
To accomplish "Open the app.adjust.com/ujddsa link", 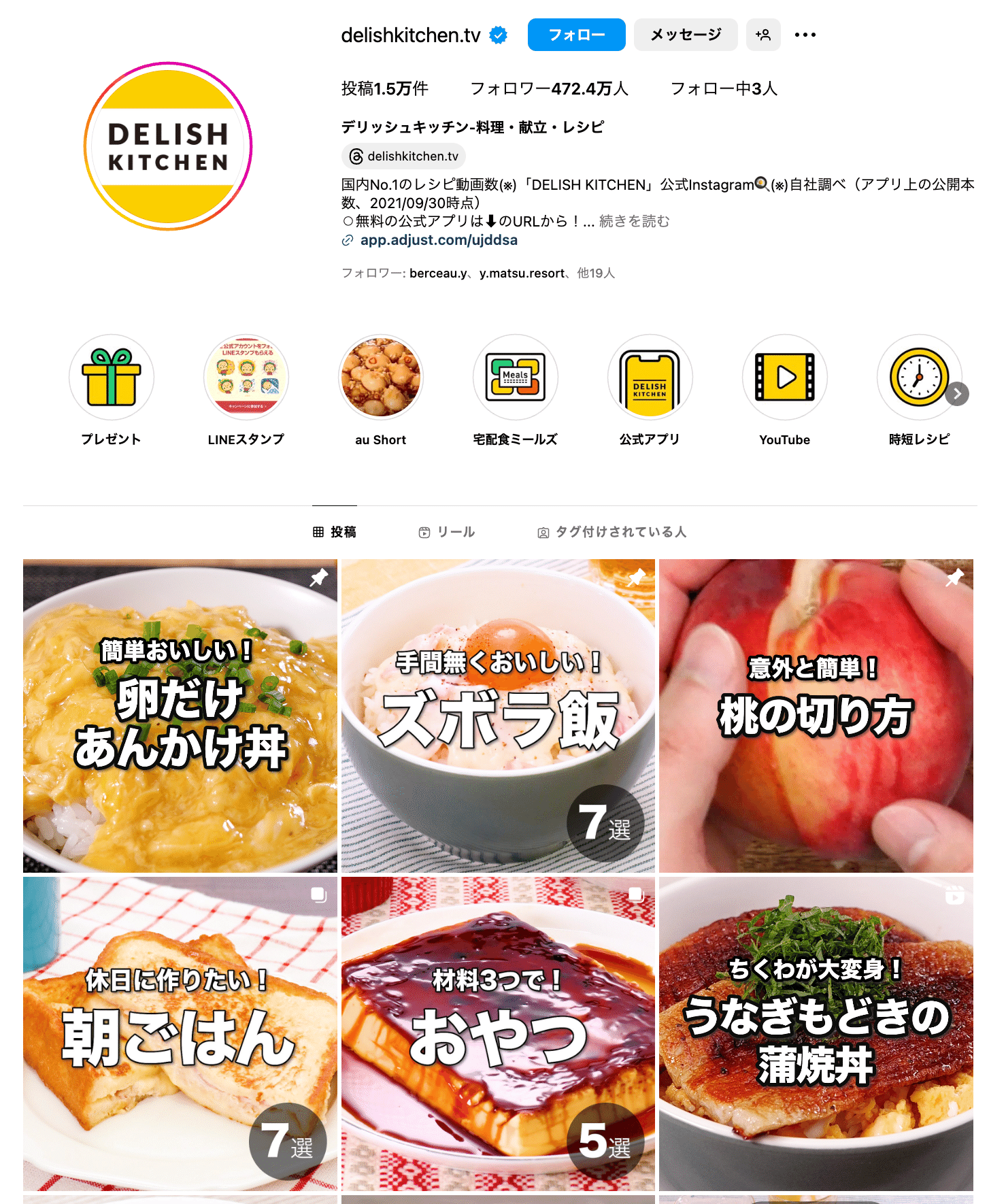I will click(x=438, y=240).
